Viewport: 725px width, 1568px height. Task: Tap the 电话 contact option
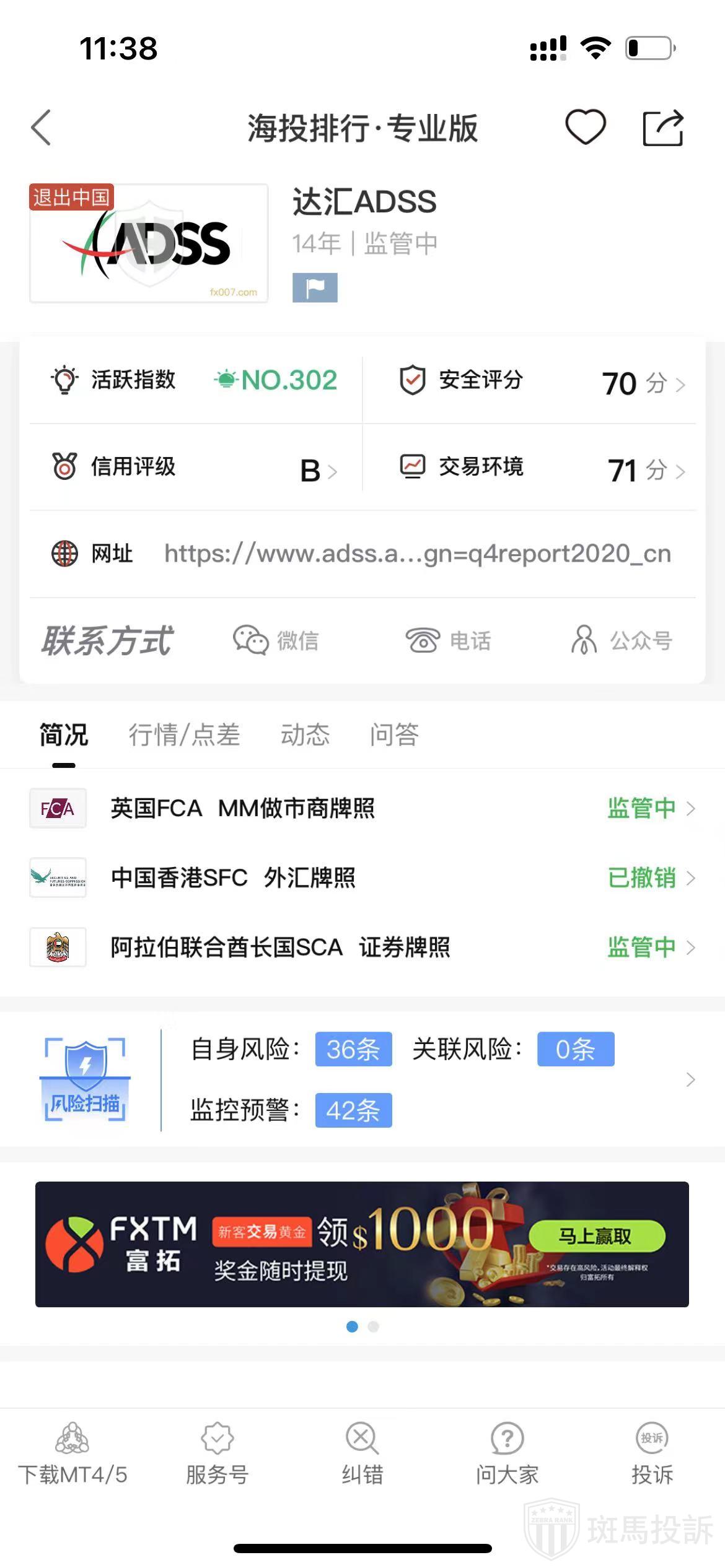[x=448, y=640]
